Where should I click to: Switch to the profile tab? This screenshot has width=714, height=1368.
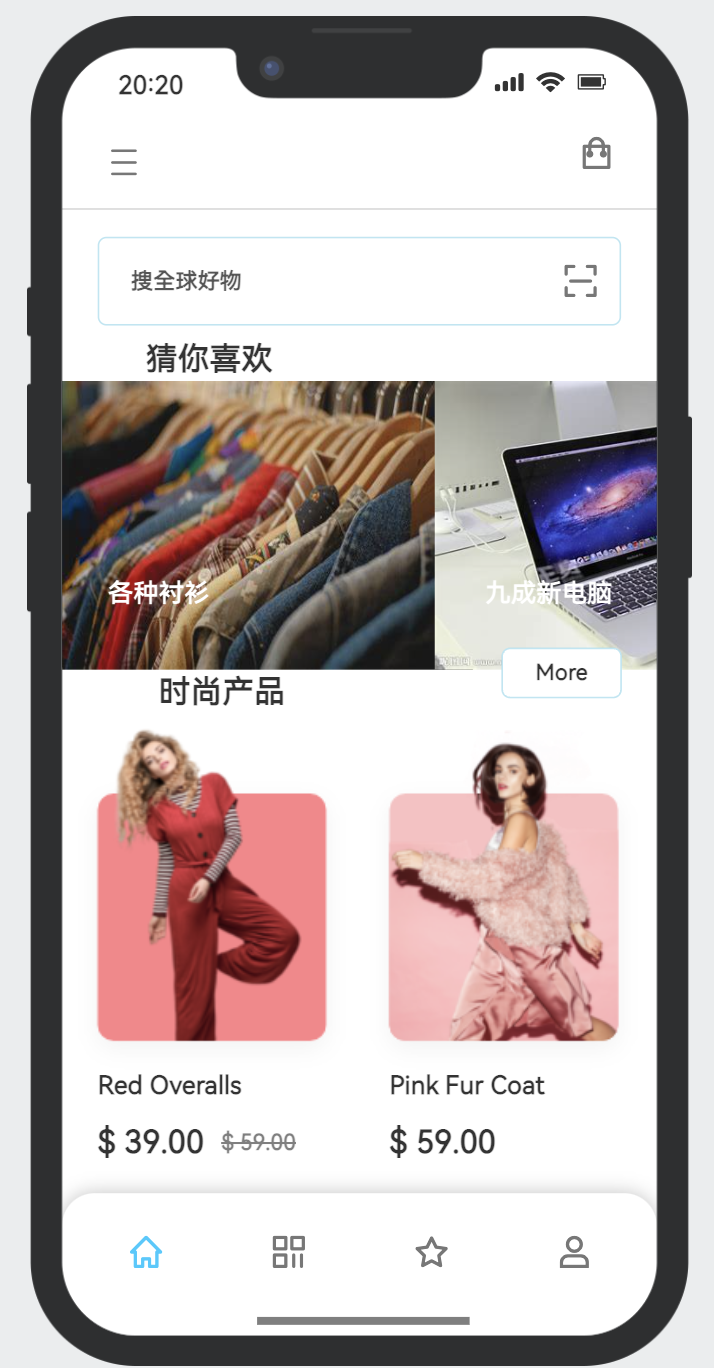[574, 1252]
